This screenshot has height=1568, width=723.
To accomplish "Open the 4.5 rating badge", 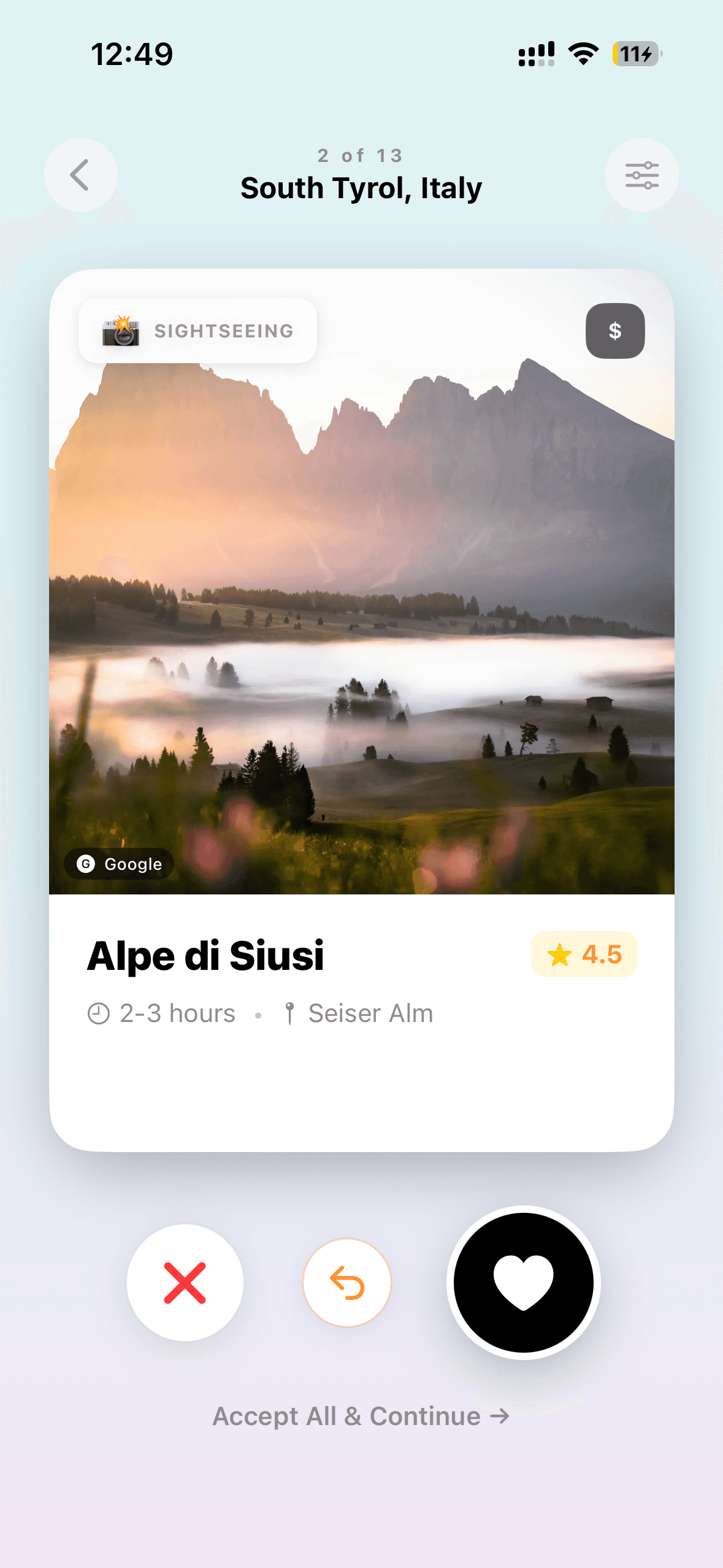I will 583,954.
